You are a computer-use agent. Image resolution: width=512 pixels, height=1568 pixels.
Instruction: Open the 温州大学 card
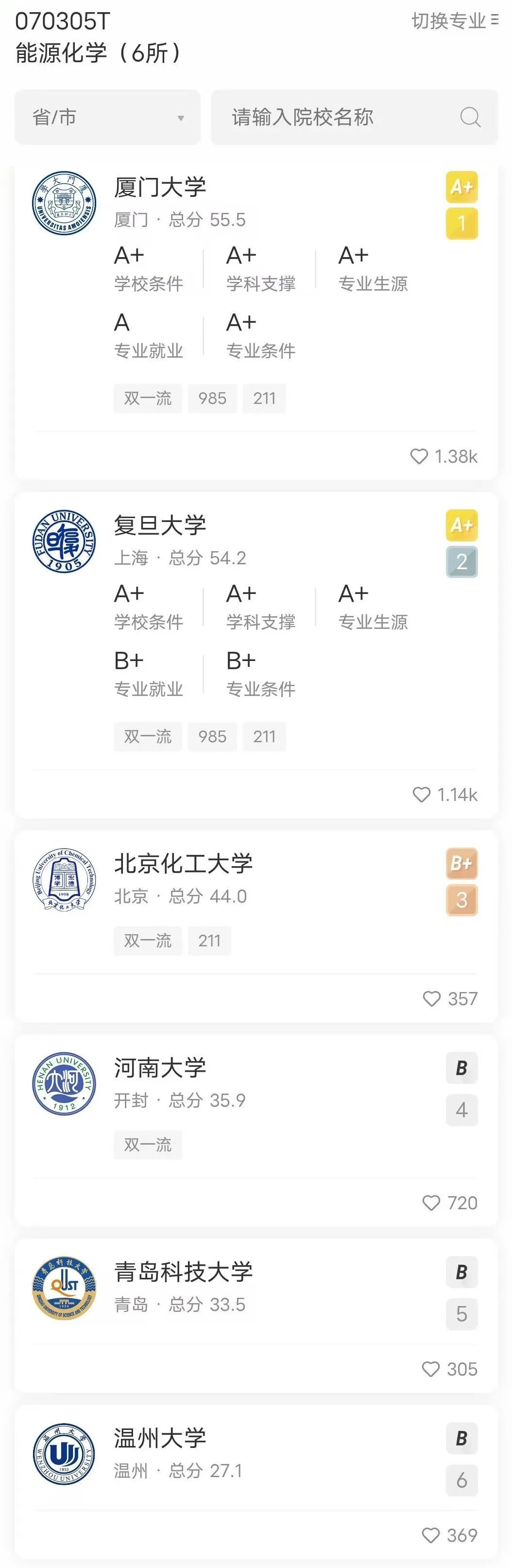coord(160,1438)
